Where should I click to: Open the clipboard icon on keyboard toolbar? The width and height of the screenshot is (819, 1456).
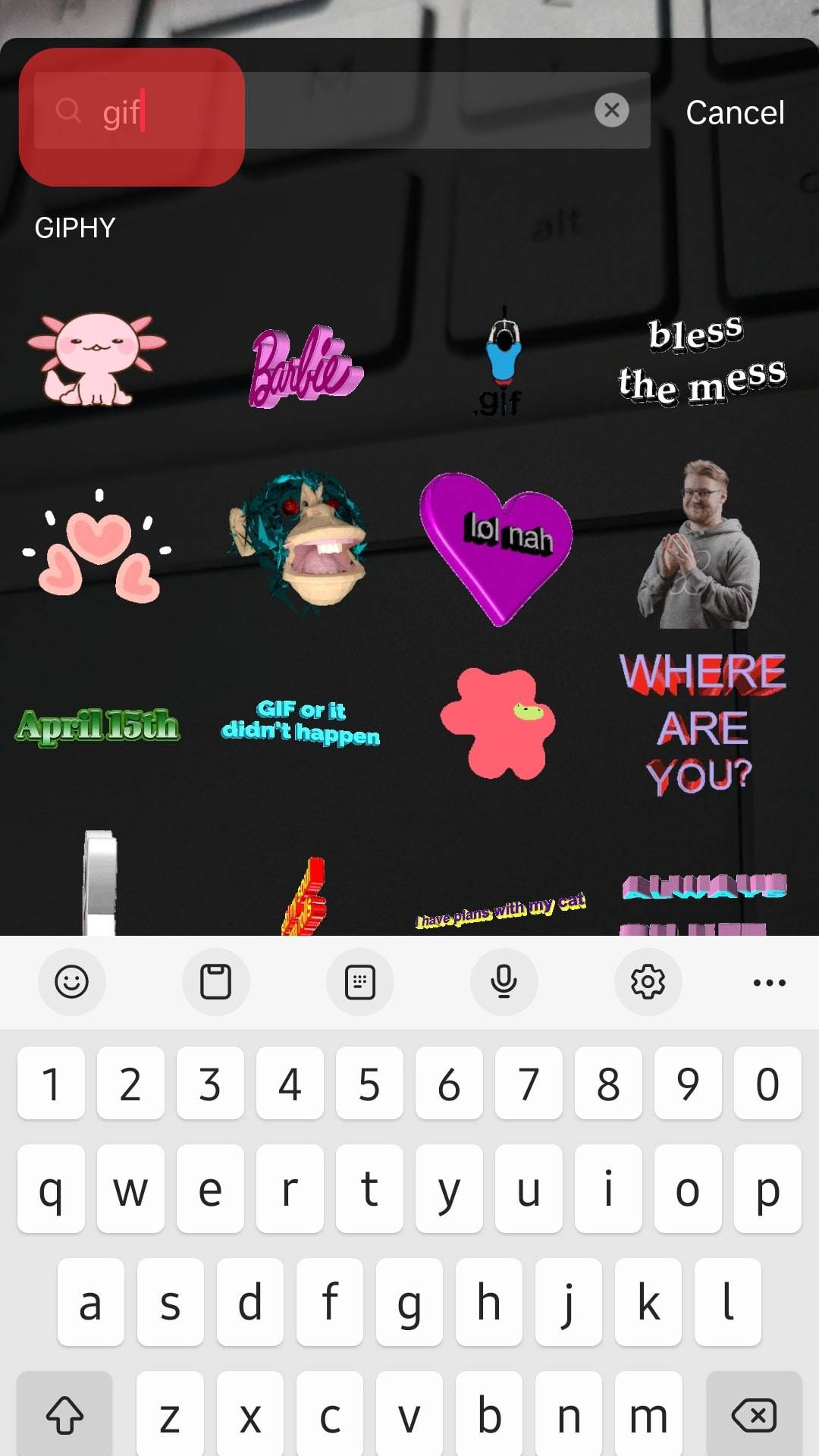(x=216, y=982)
